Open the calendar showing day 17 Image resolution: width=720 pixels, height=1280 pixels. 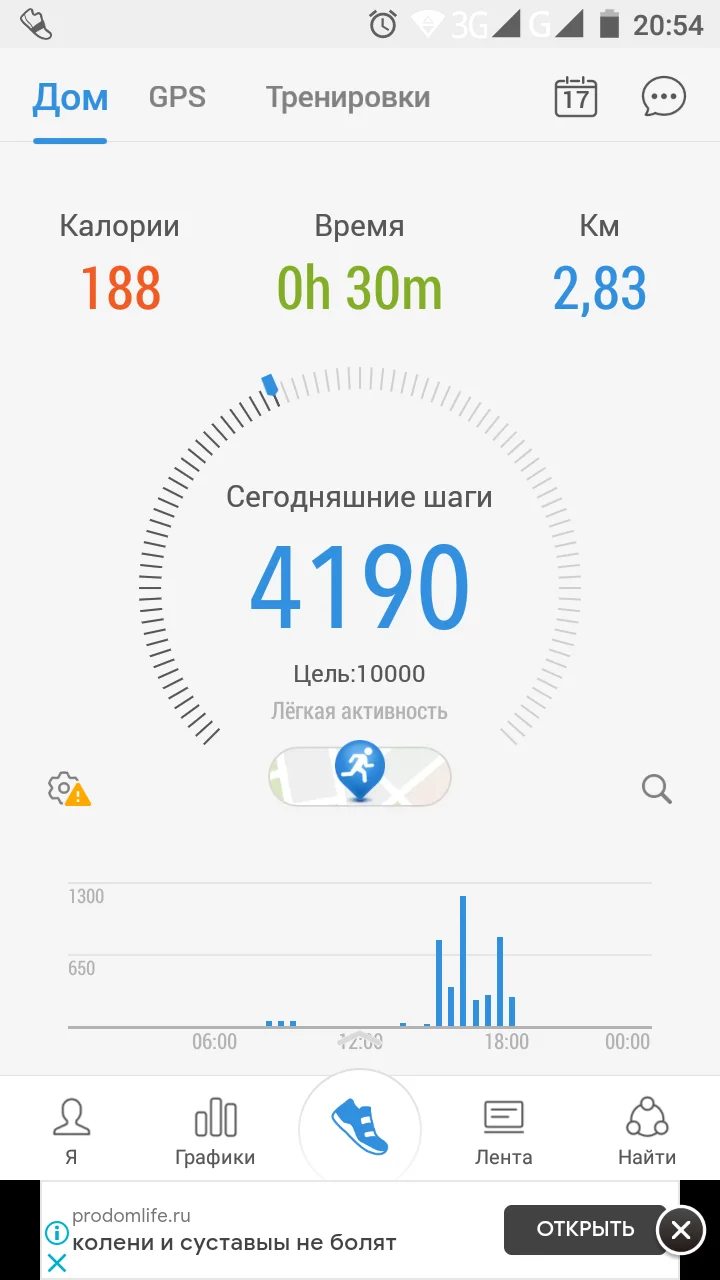576,96
